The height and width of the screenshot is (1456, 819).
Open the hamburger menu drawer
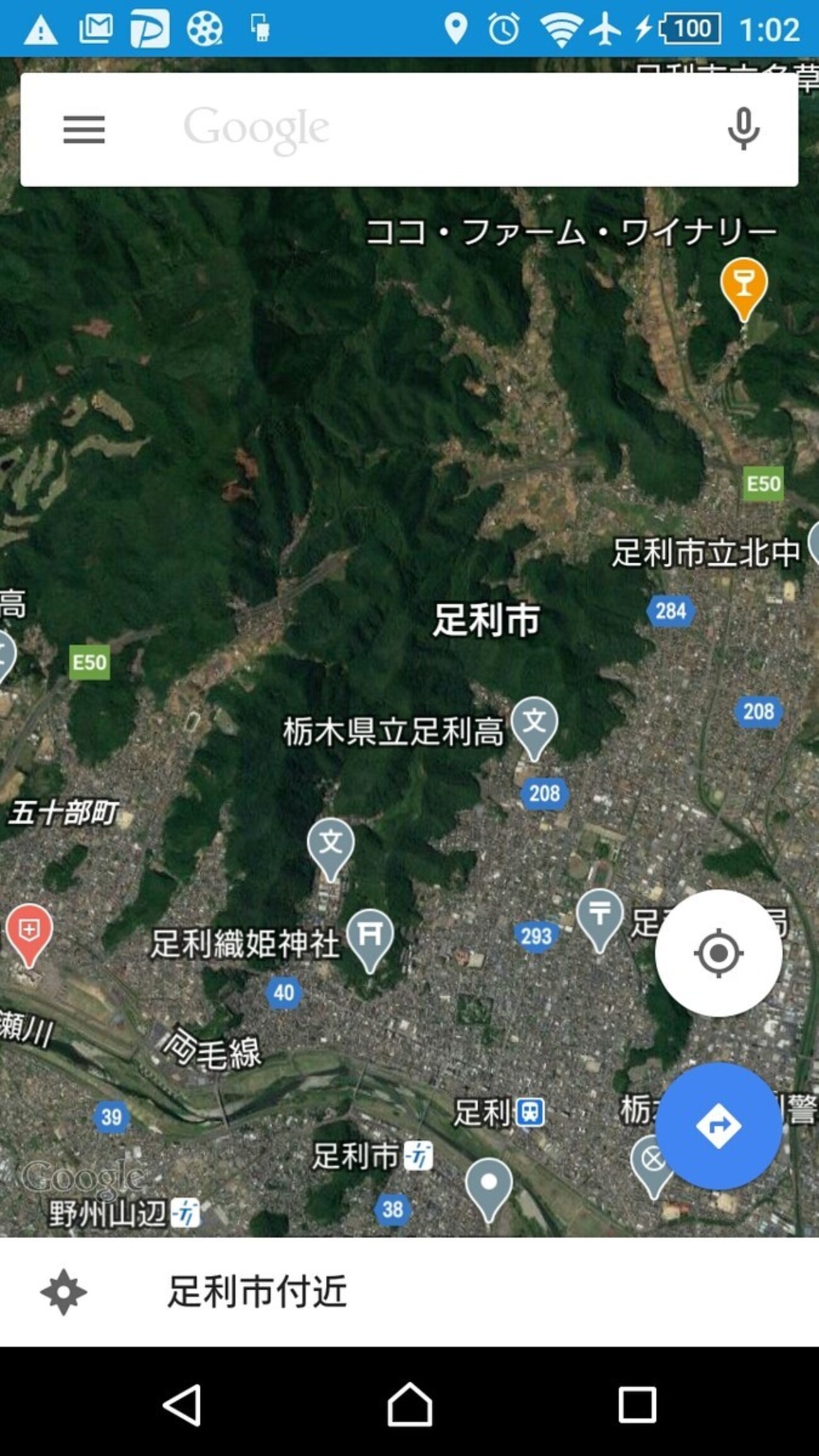(84, 130)
